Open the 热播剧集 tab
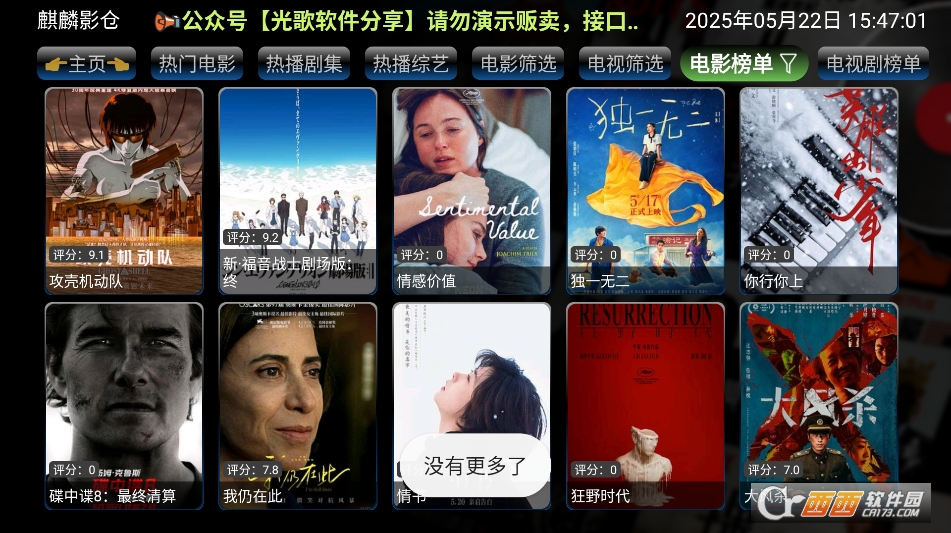 (x=304, y=64)
